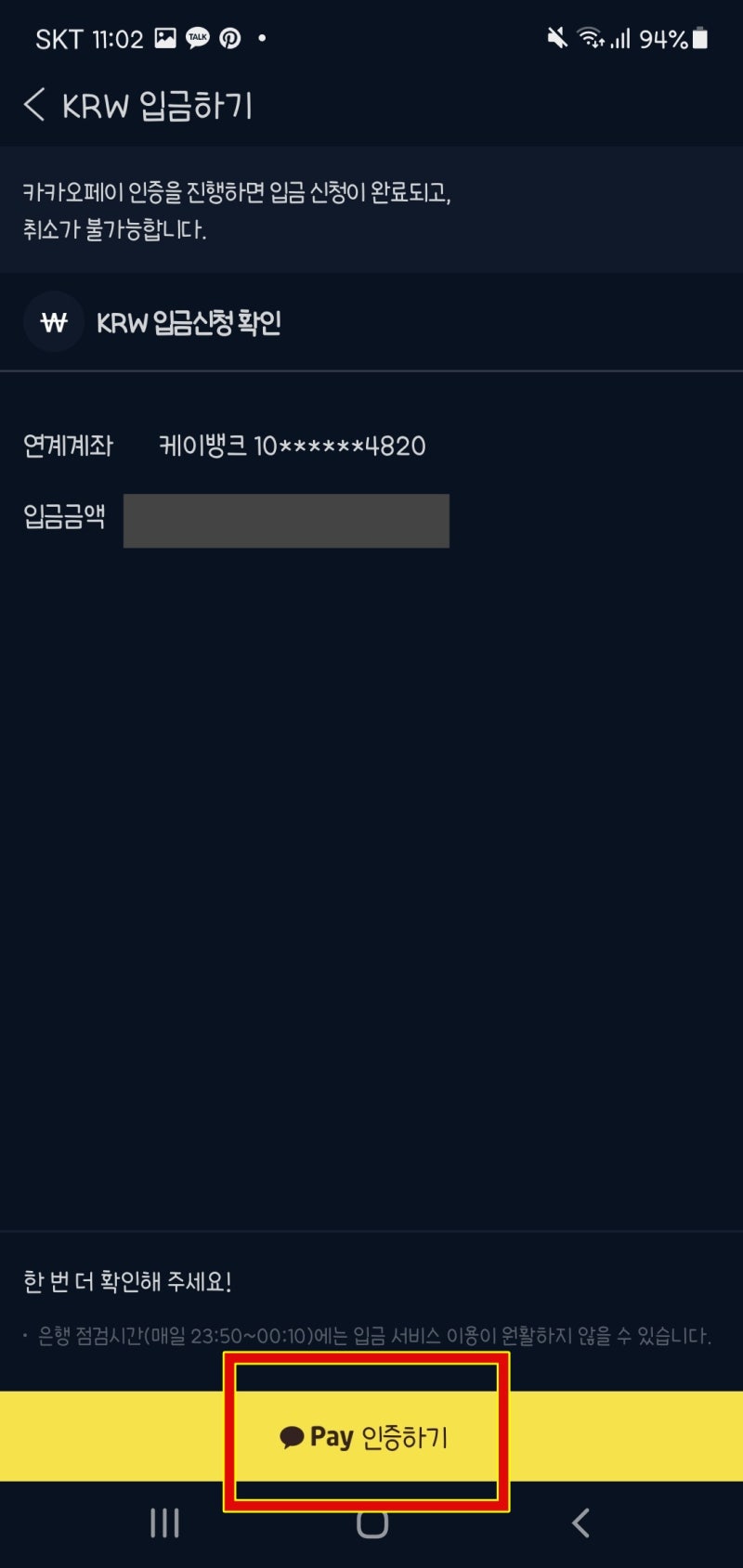Click the 케이뱅크 linked account text
This screenshot has height=1568, width=743.
(x=291, y=446)
